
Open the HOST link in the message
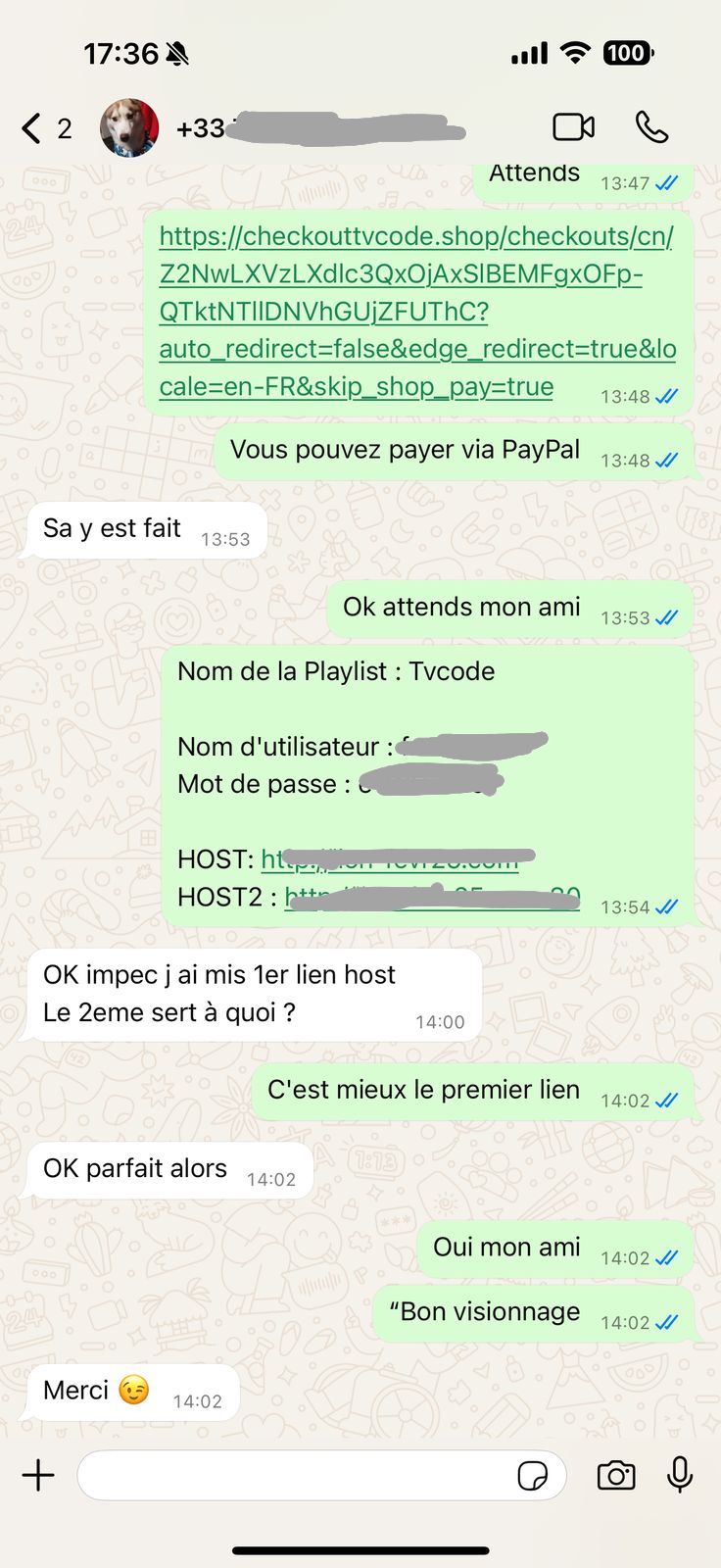coord(390,860)
